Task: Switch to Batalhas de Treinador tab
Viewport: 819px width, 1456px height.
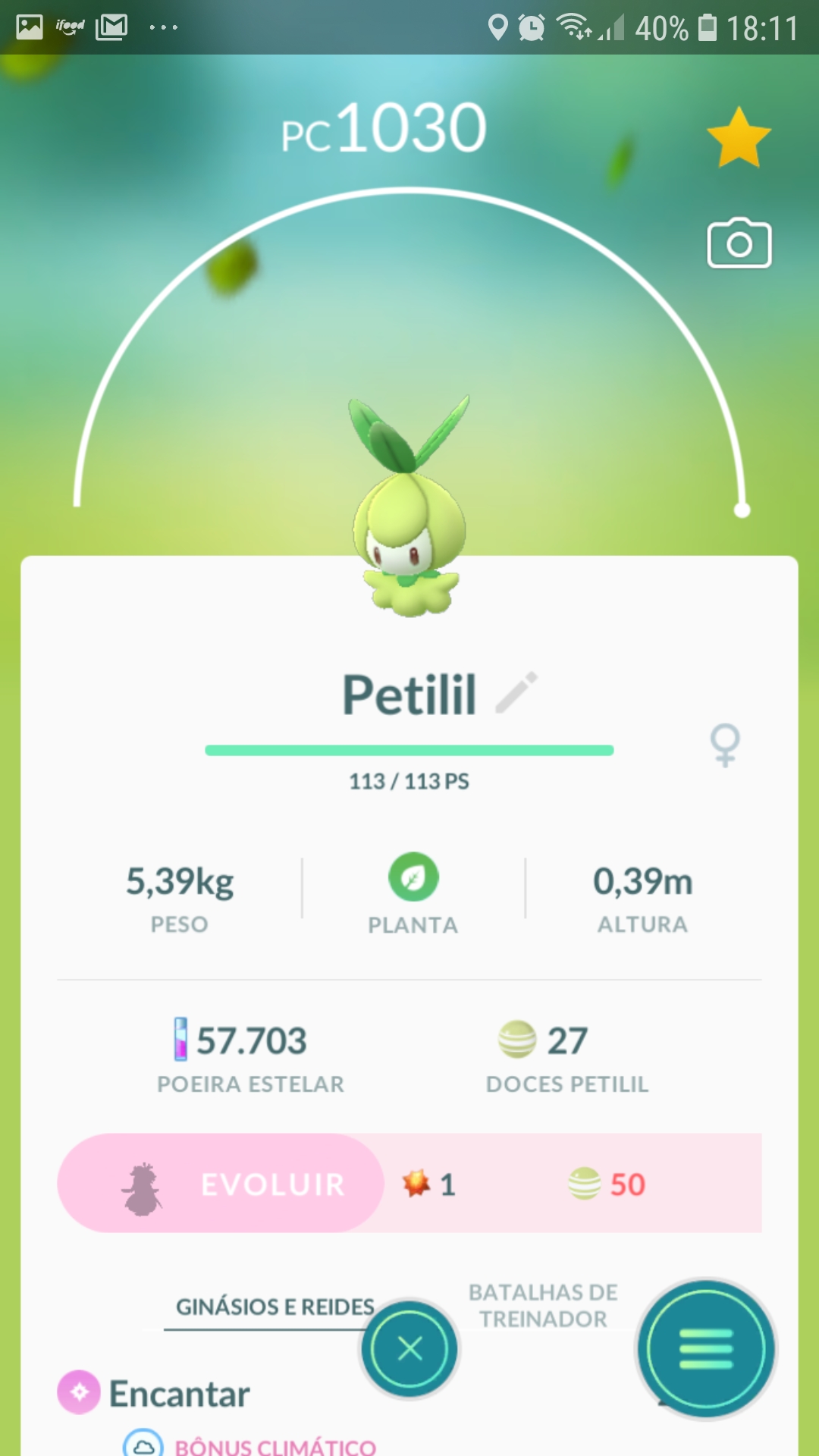Action: coord(543,1305)
